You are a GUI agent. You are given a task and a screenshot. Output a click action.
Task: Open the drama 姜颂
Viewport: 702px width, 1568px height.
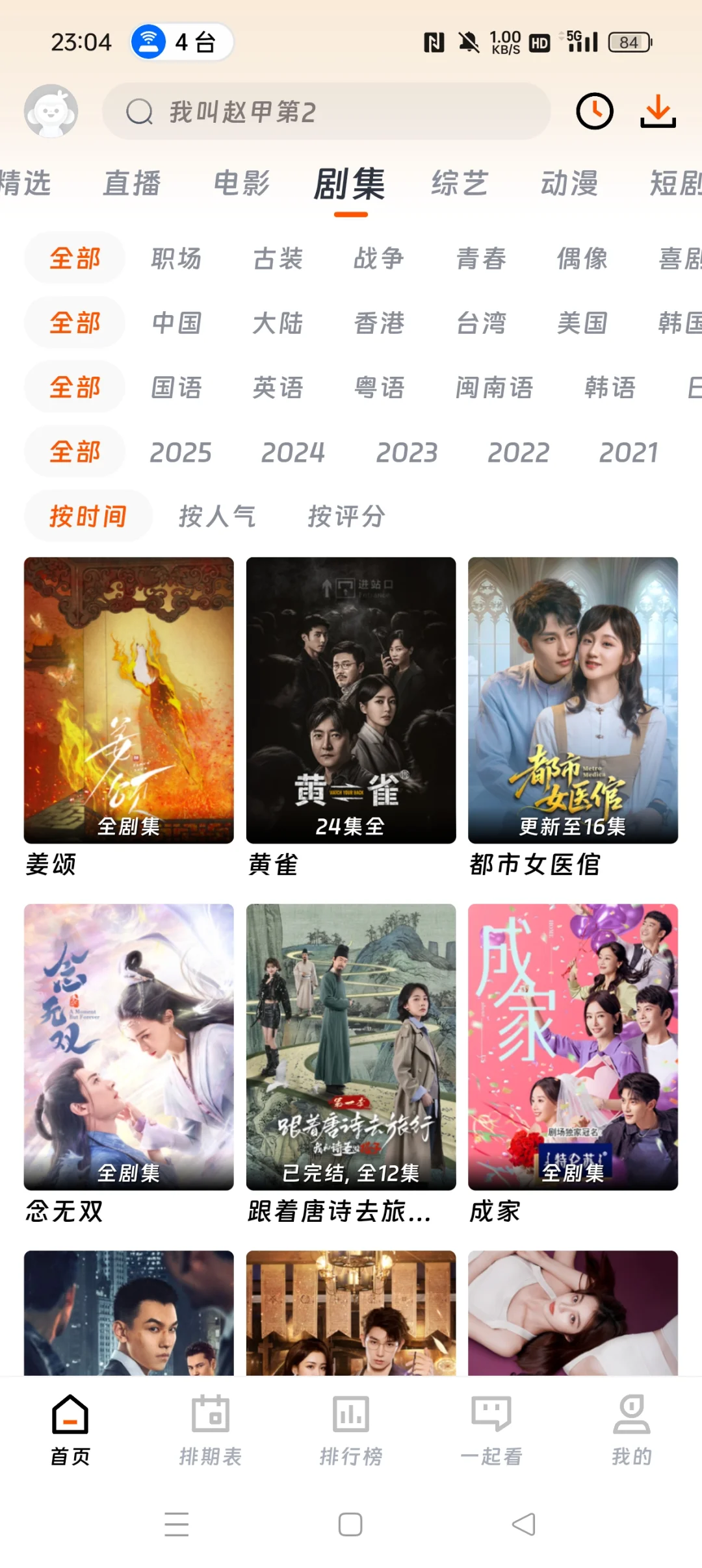(x=129, y=700)
